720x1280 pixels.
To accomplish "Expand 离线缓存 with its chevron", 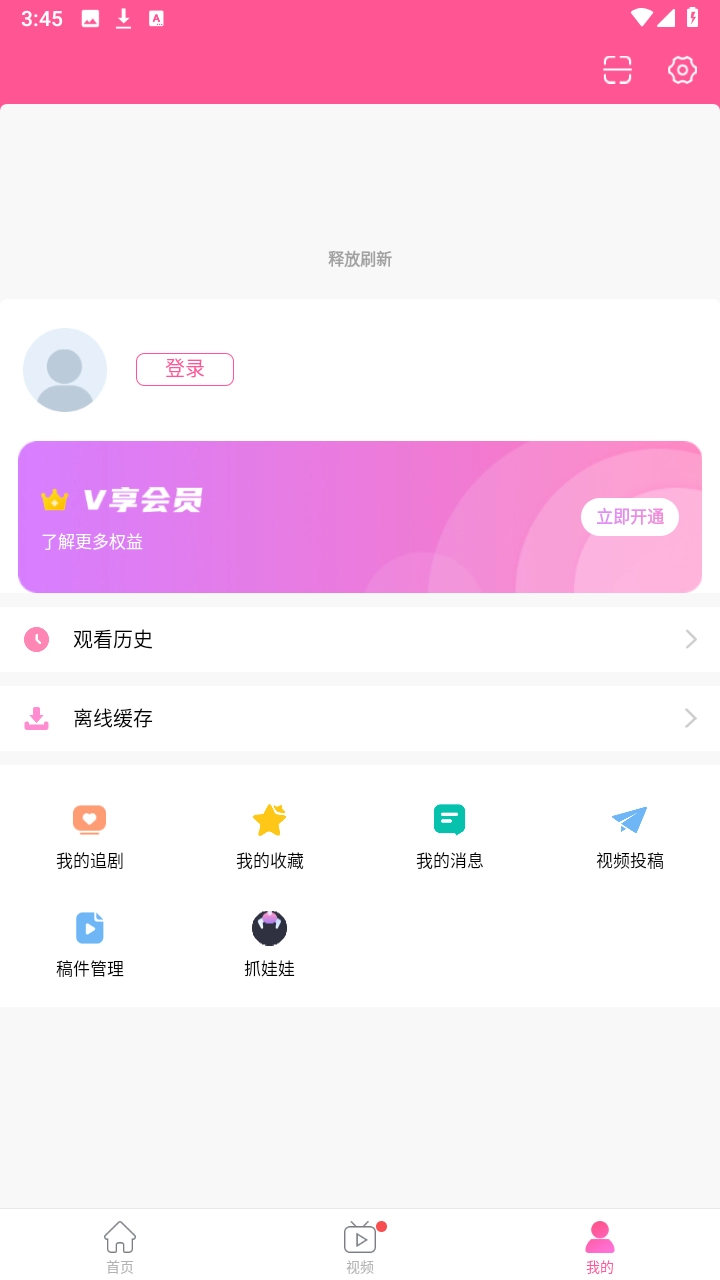I will pyautogui.click(x=690, y=717).
